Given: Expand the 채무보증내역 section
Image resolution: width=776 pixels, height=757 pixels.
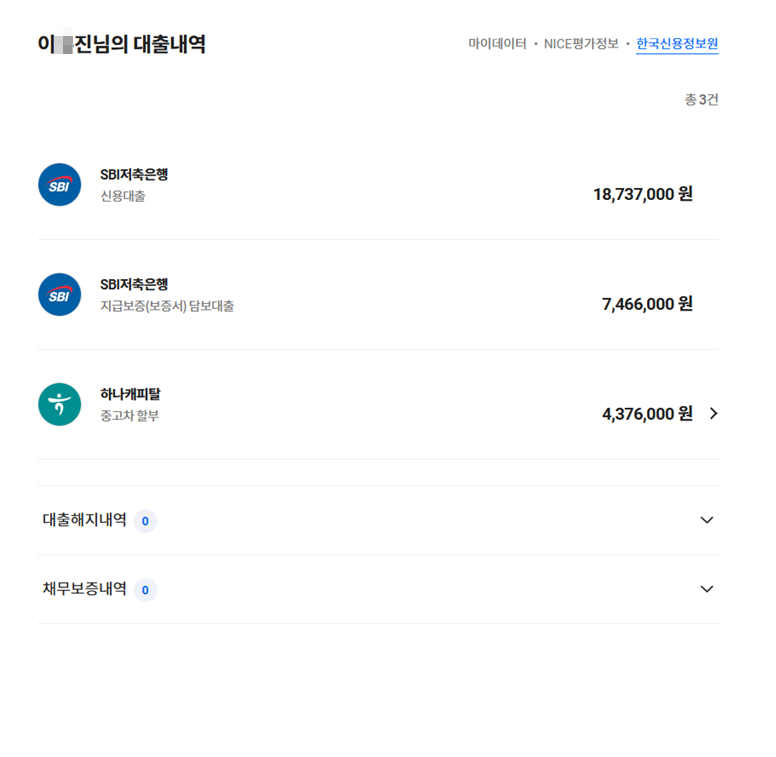Looking at the screenshot, I should [x=706, y=589].
